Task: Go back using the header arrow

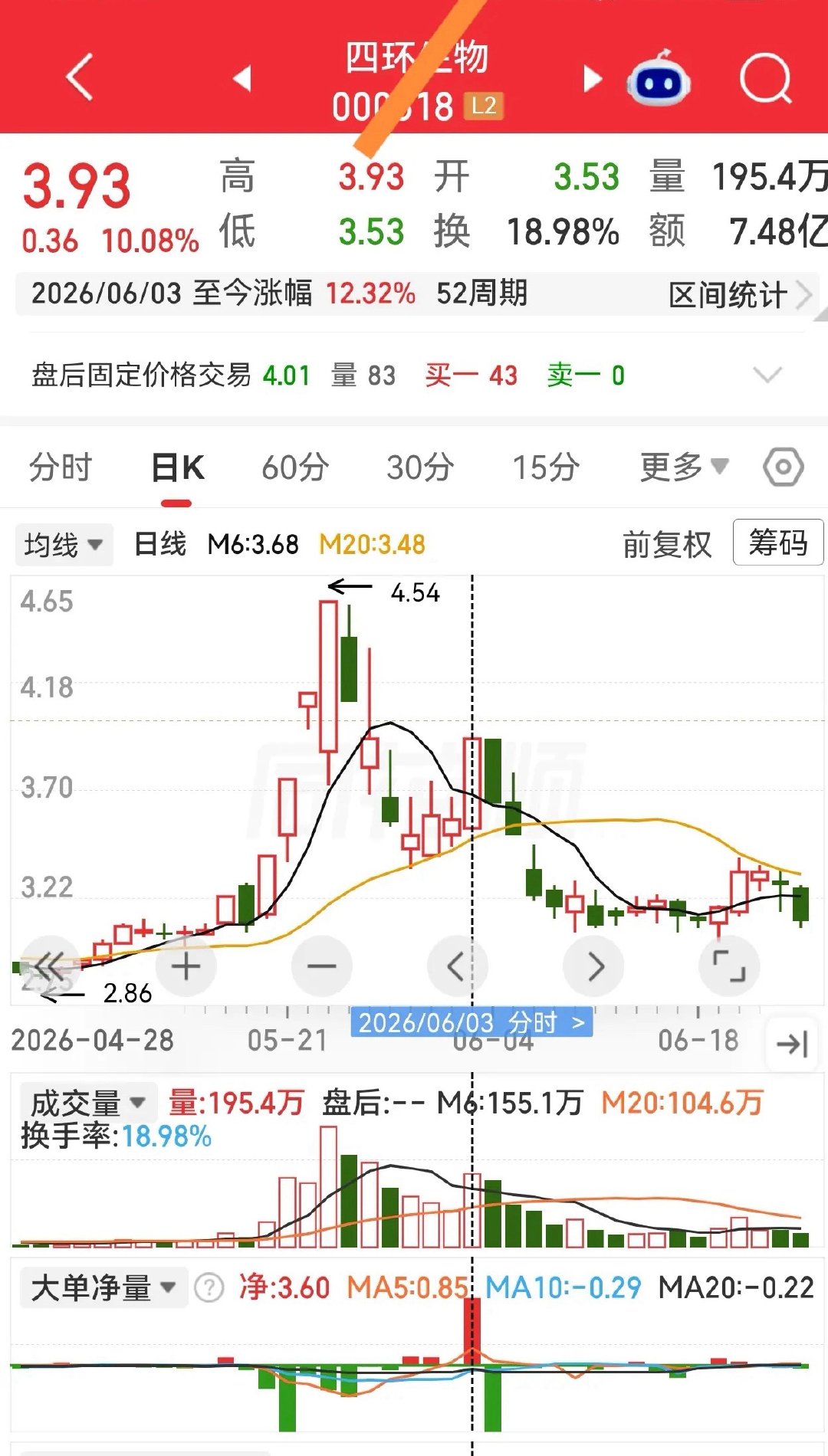Action: [x=80, y=77]
